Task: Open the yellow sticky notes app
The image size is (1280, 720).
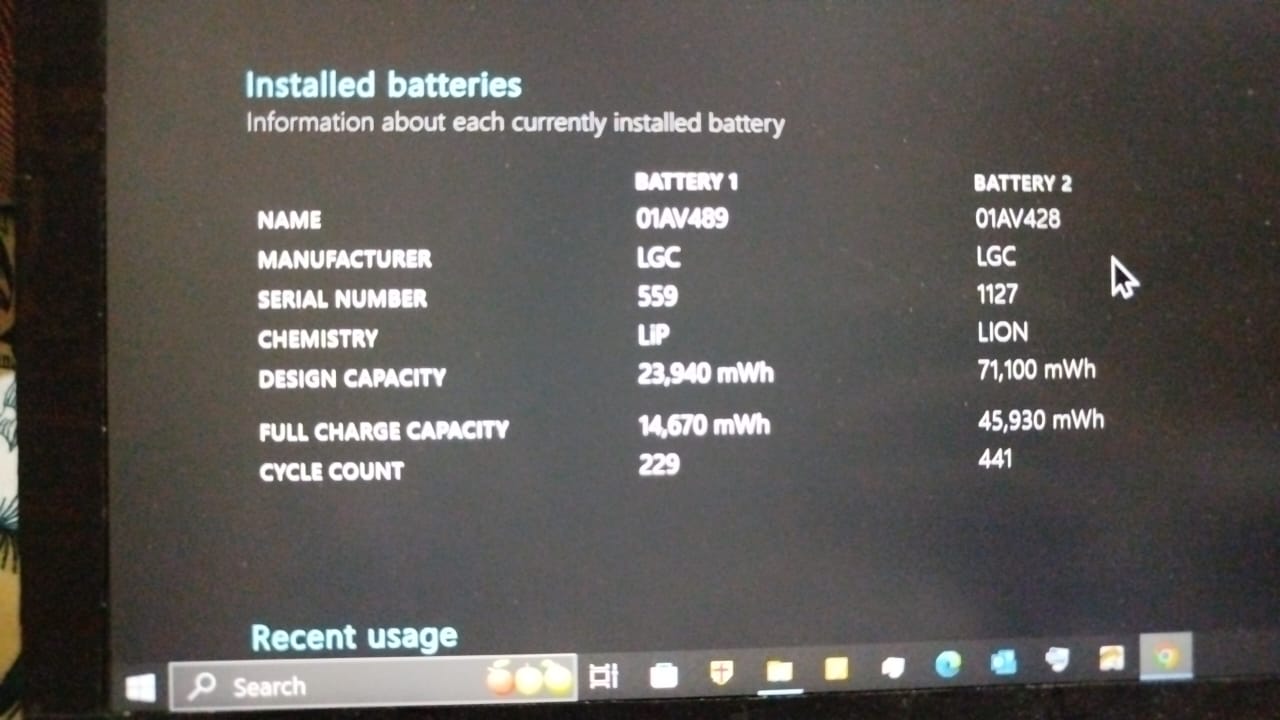Action: (836, 669)
